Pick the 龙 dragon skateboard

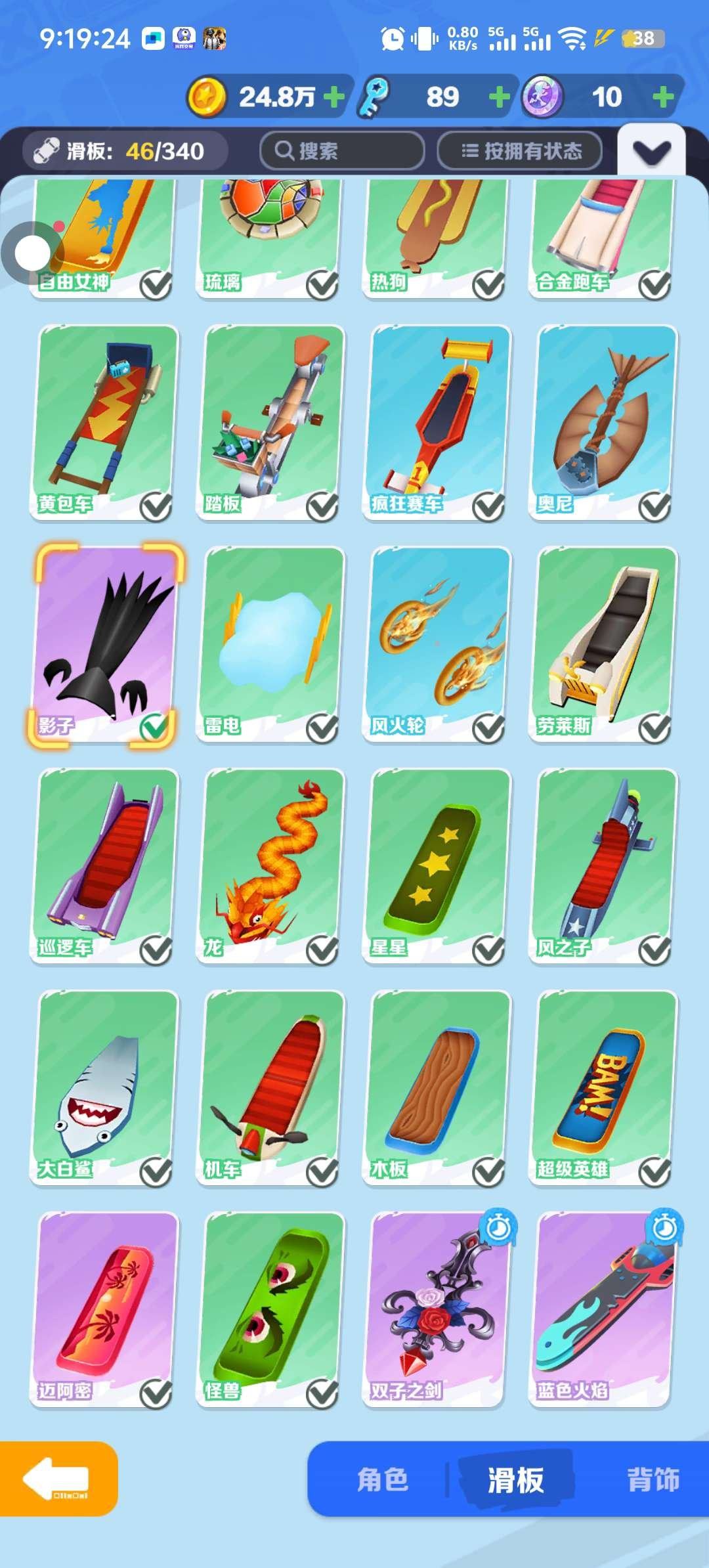pos(272,865)
